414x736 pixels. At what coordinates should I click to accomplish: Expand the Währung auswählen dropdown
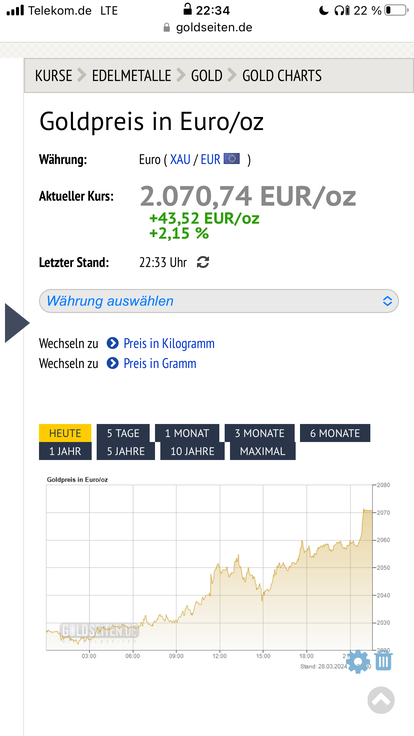pos(219,301)
